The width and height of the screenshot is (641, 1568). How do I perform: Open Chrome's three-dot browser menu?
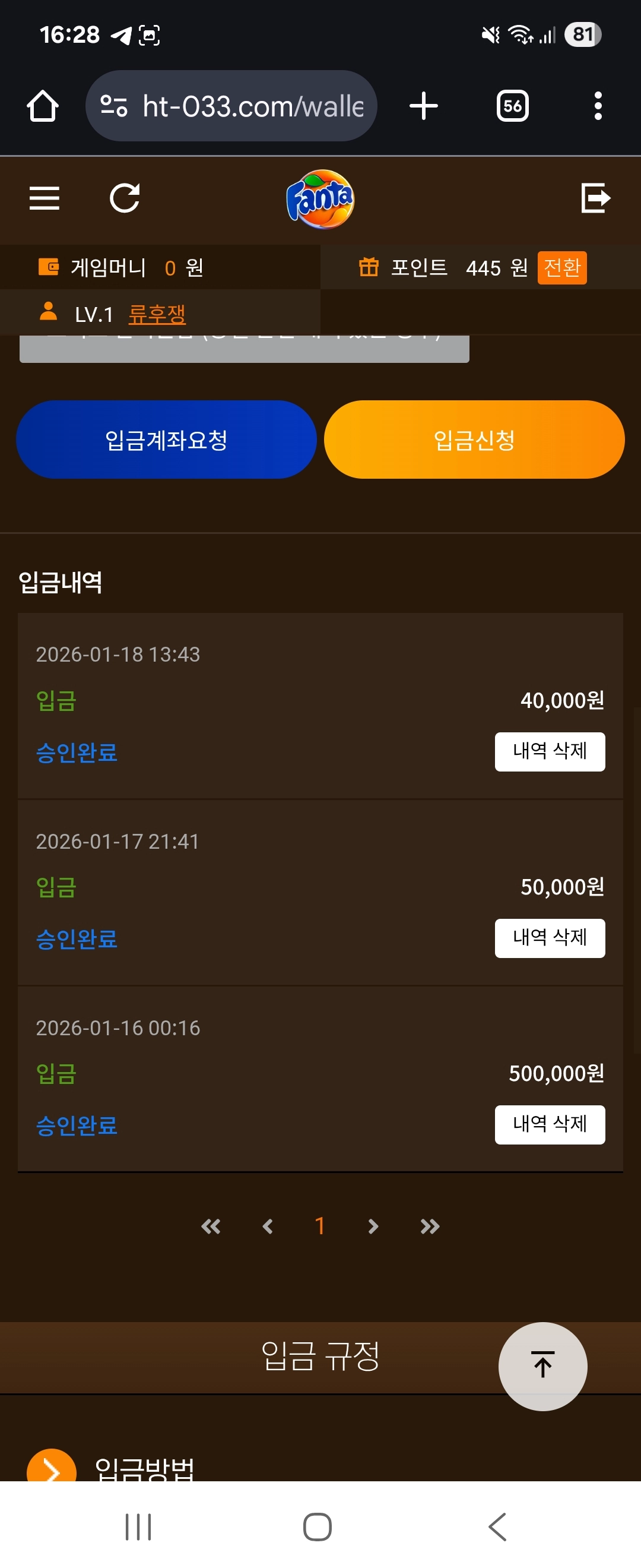coord(598,105)
